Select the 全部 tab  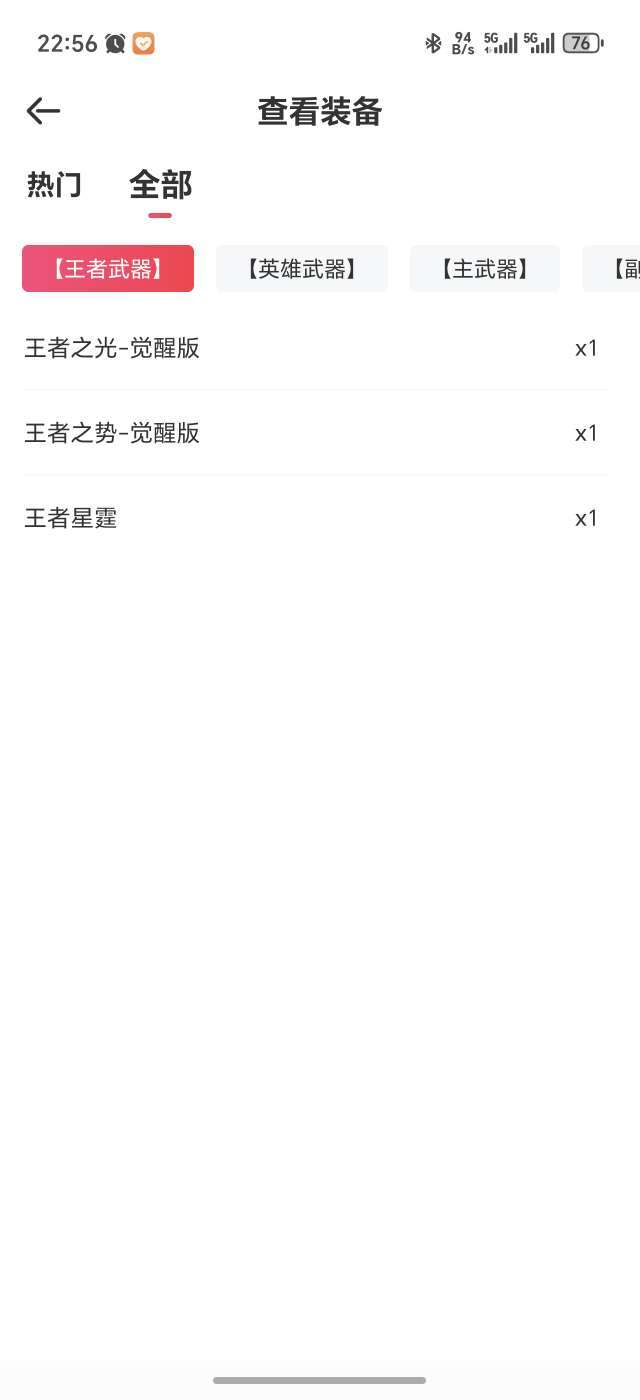pos(160,186)
